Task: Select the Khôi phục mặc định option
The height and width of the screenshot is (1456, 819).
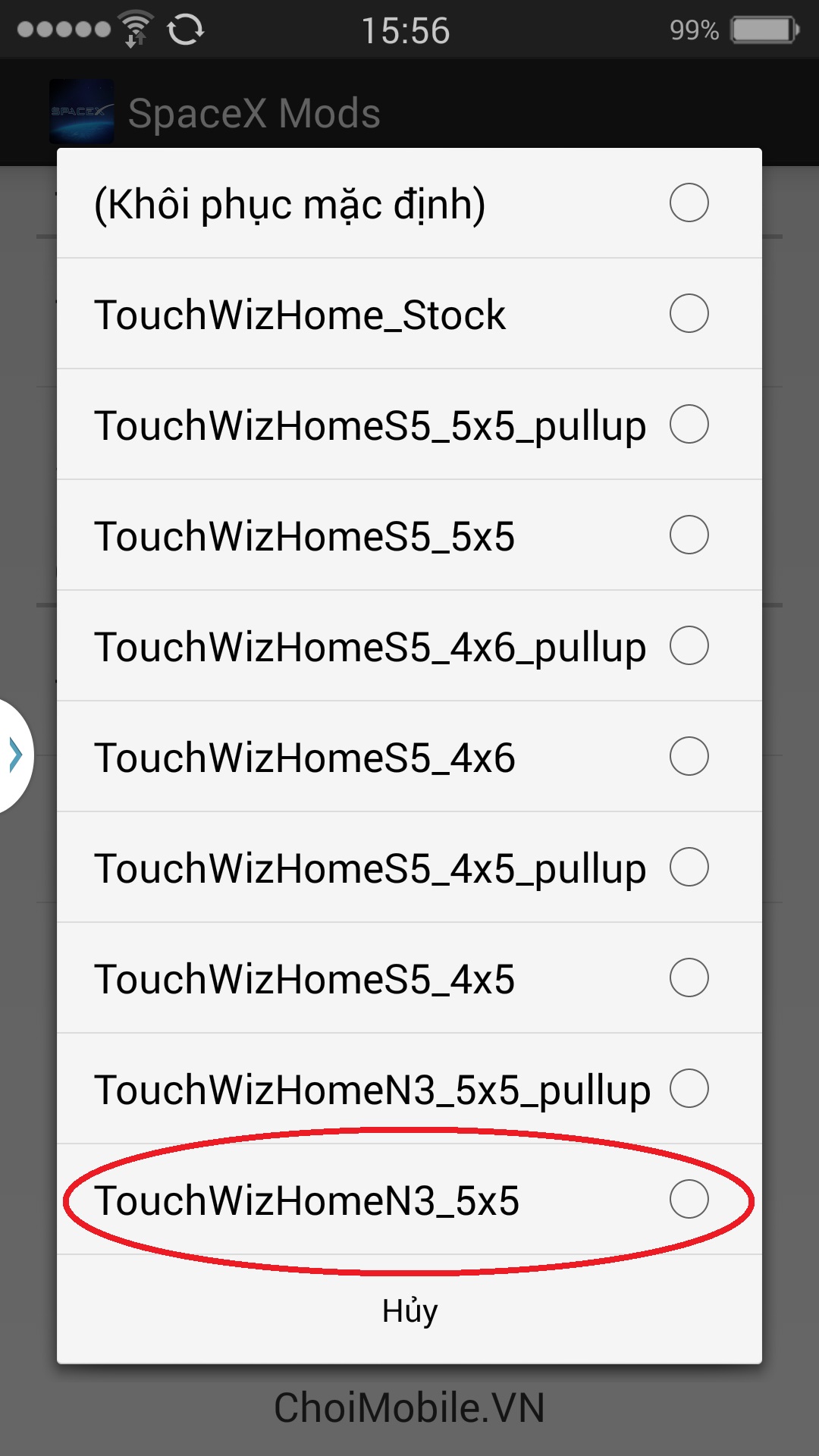Action: (x=409, y=203)
